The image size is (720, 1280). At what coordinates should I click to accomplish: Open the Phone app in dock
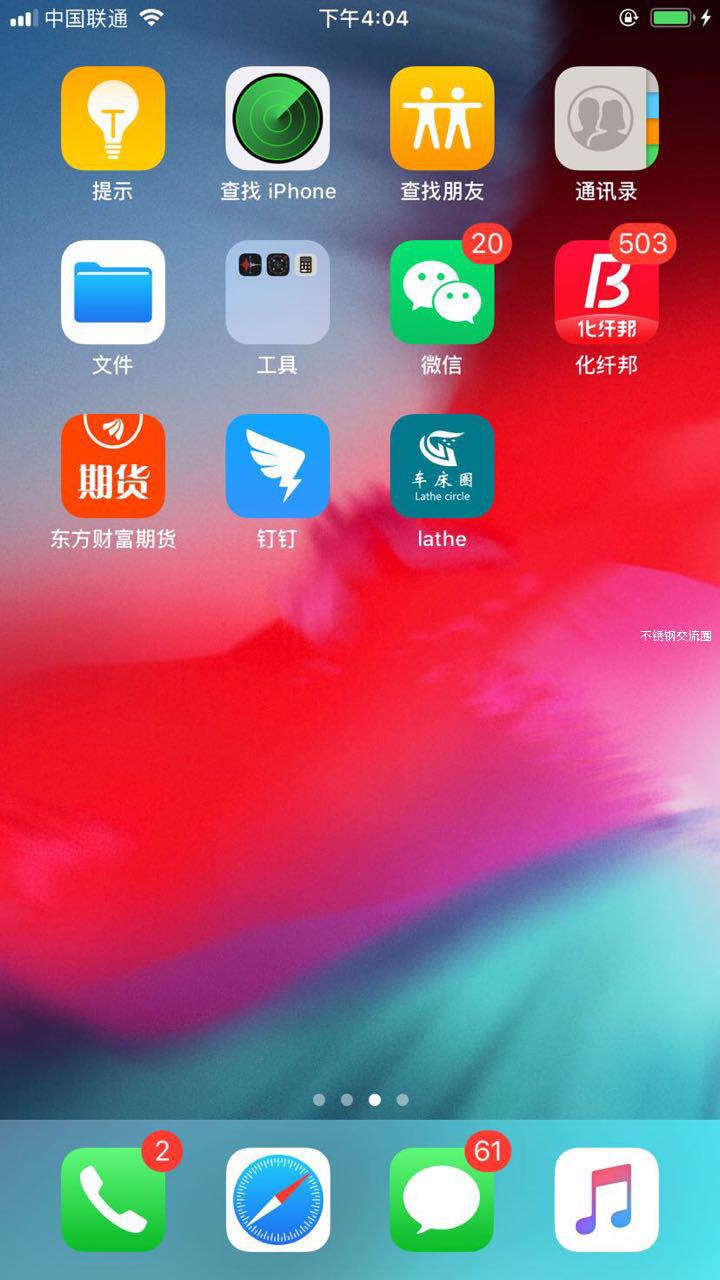click(113, 1199)
